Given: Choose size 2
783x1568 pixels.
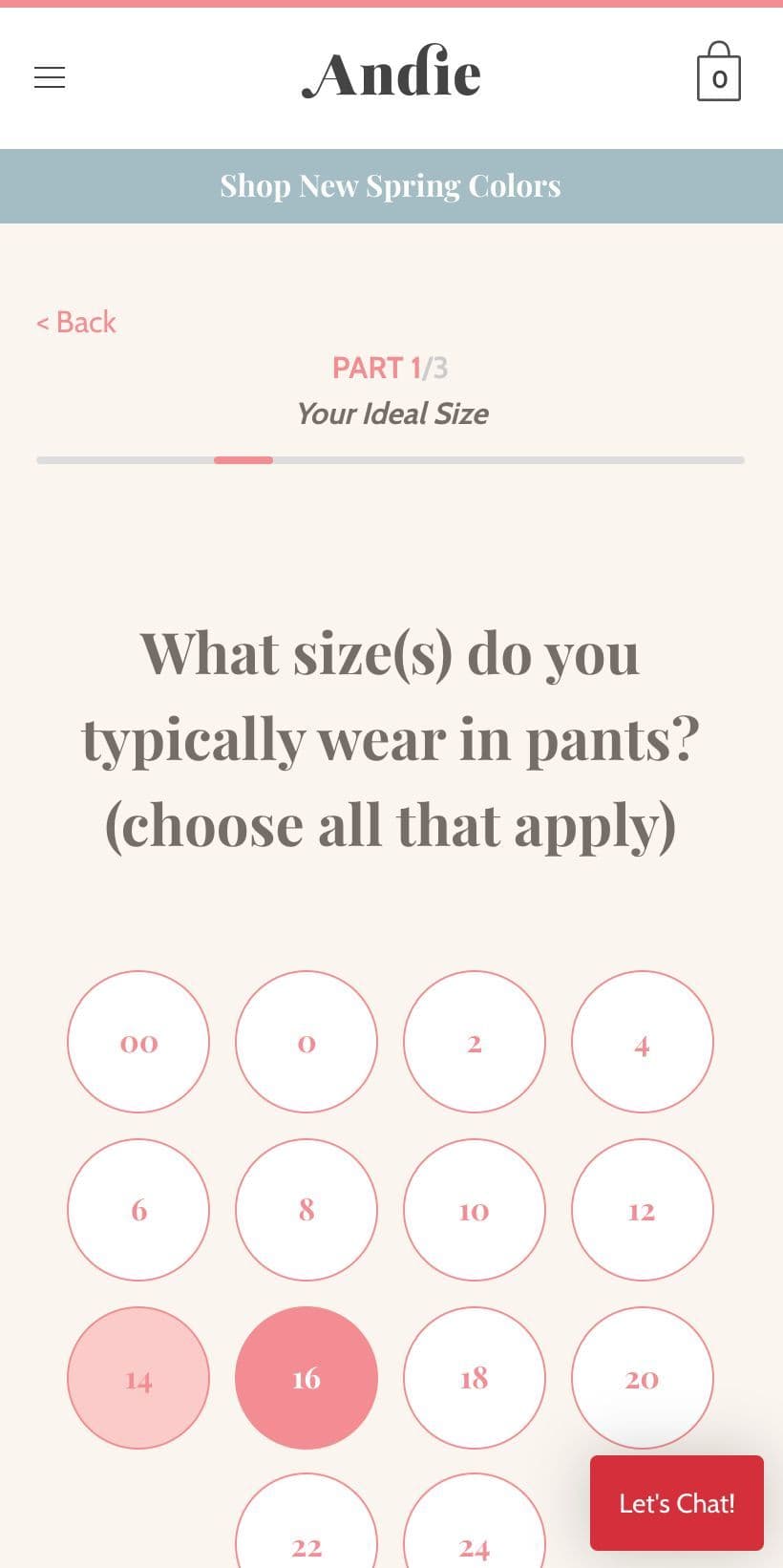Looking at the screenshot, I should [x=475, y=1042].
